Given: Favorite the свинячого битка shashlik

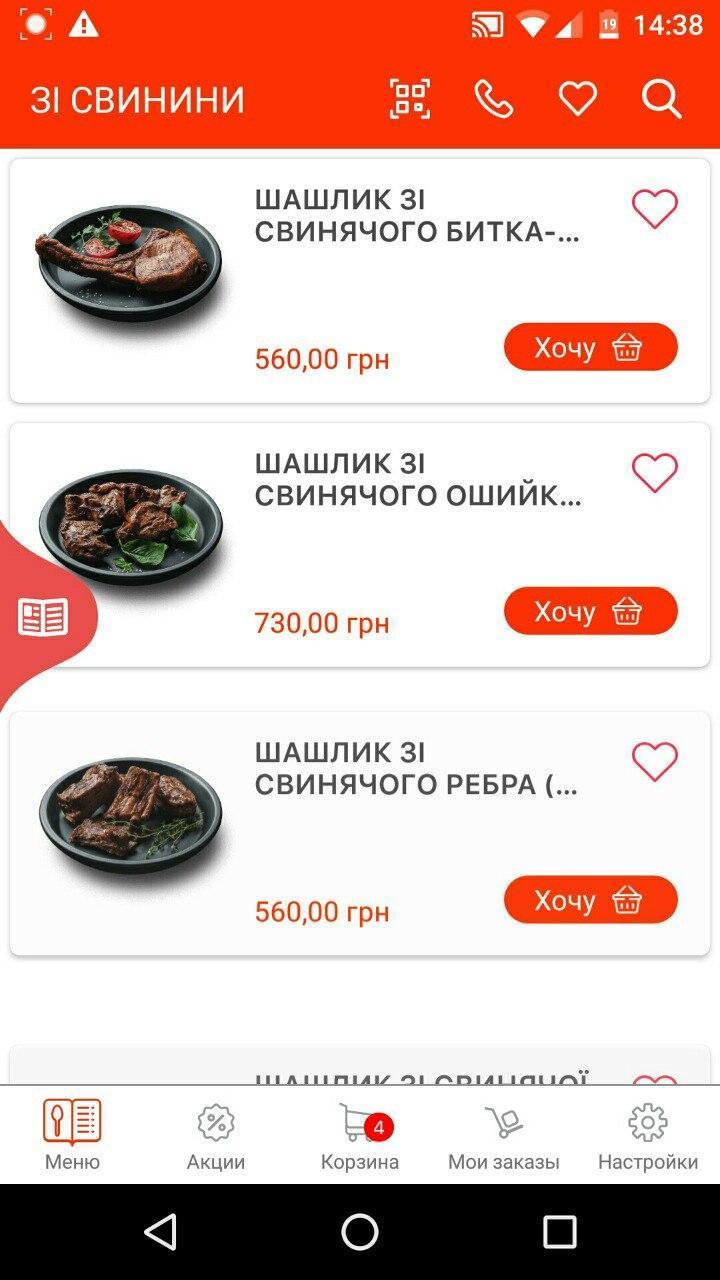Looking at the screenshot, I should (655, 209).
